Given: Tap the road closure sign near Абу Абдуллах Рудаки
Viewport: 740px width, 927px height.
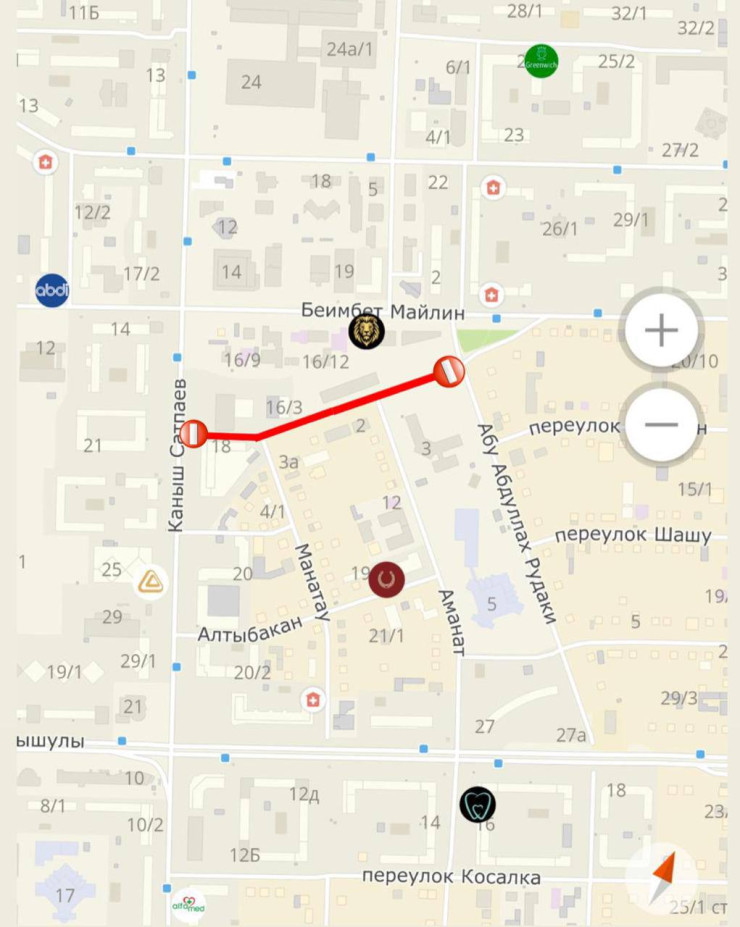Looking at the screenshot, I should [x=449, y=371].
